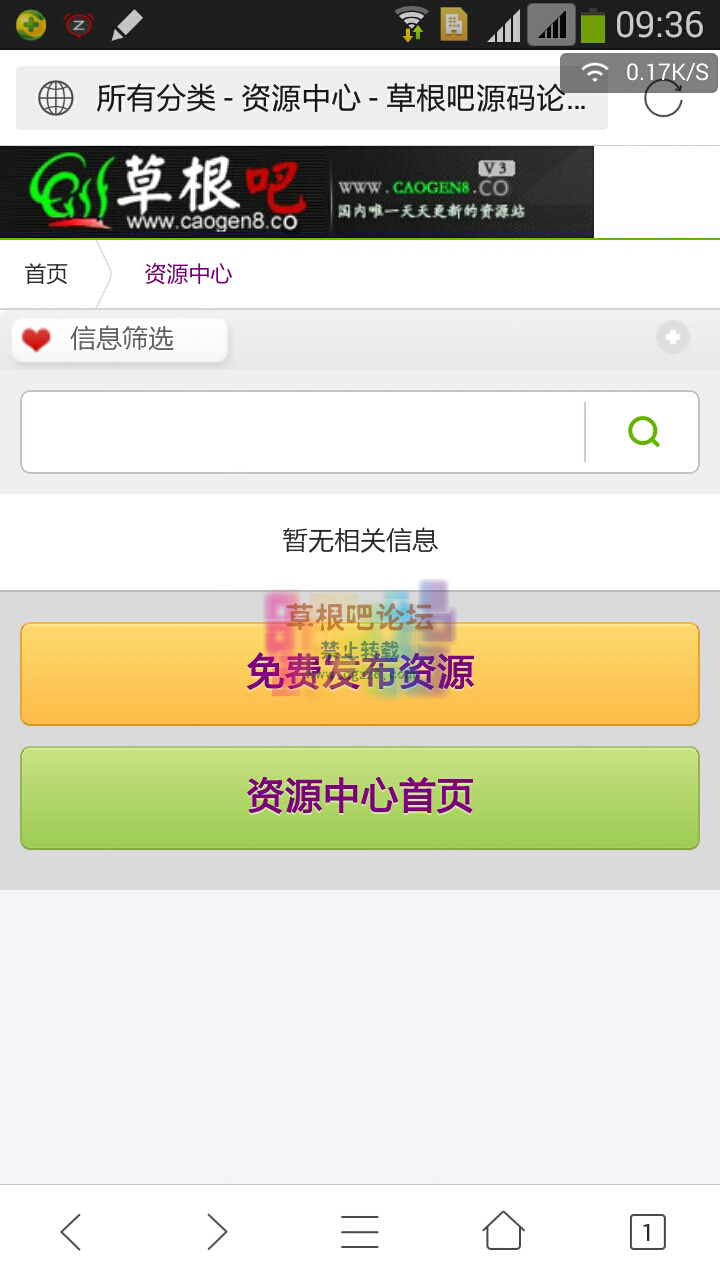720x1280 pixels.
Task: Open the browser menu with three-lines icon
Action: pos(360,1231)
